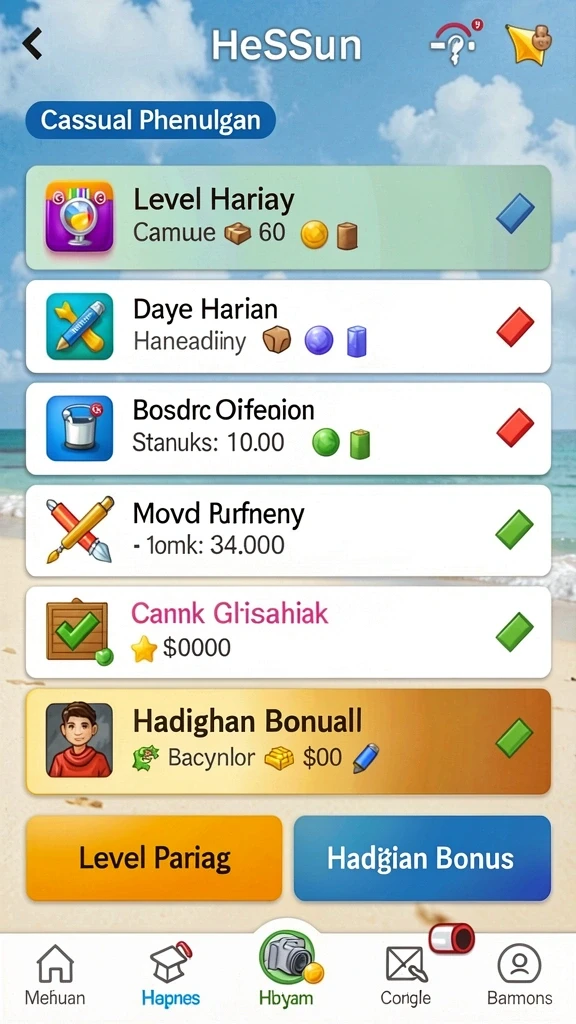Select the Cassual Phenulgan chip
This screenshot has height=1024, width=576.
pos(151,120)
